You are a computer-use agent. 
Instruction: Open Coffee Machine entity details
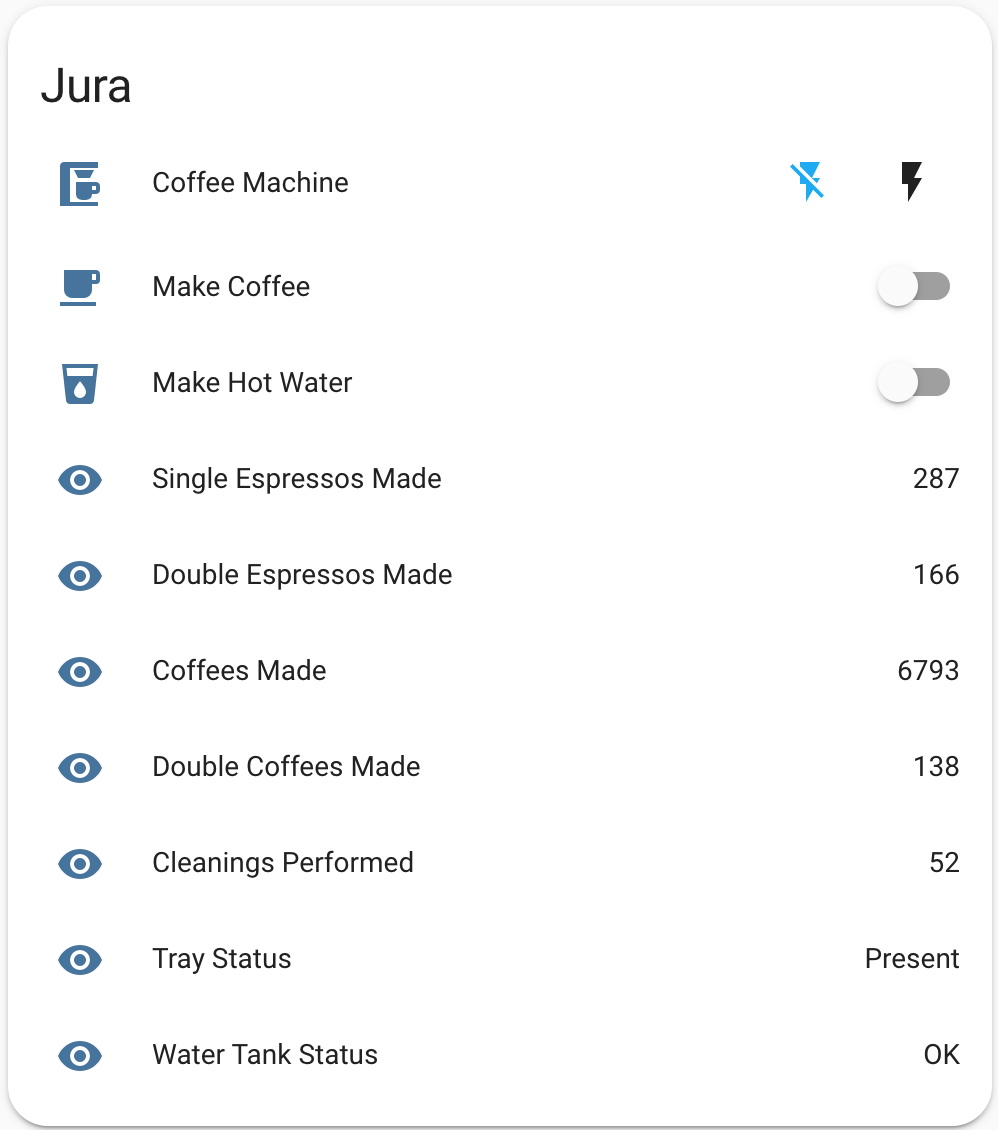click(250, 183)
